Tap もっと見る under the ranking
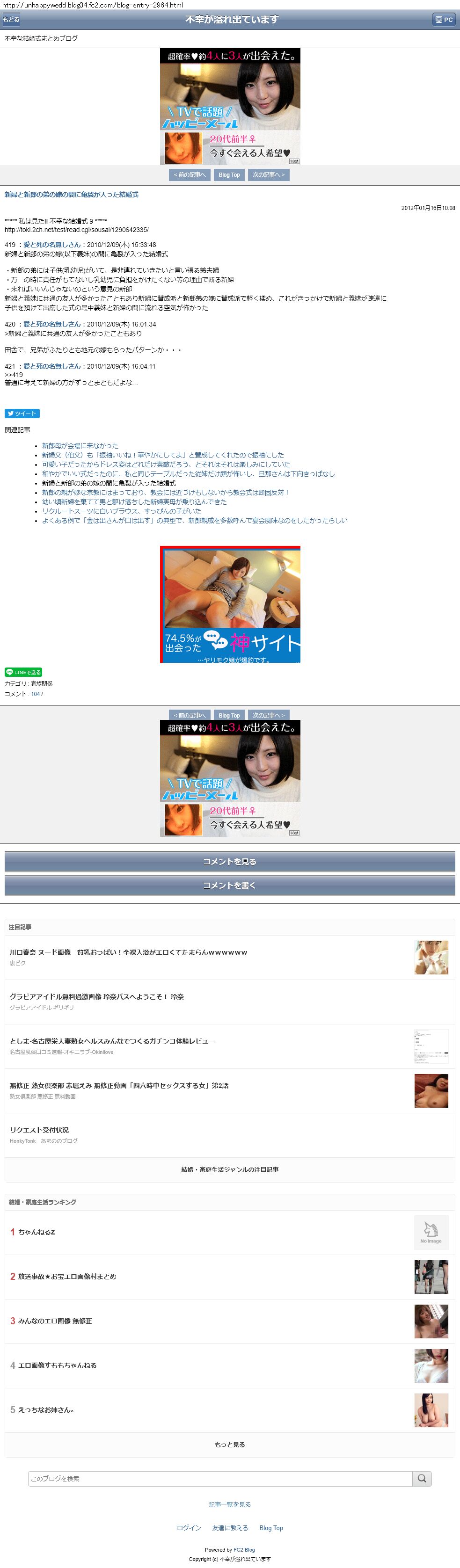 (x=230, y=1445)
